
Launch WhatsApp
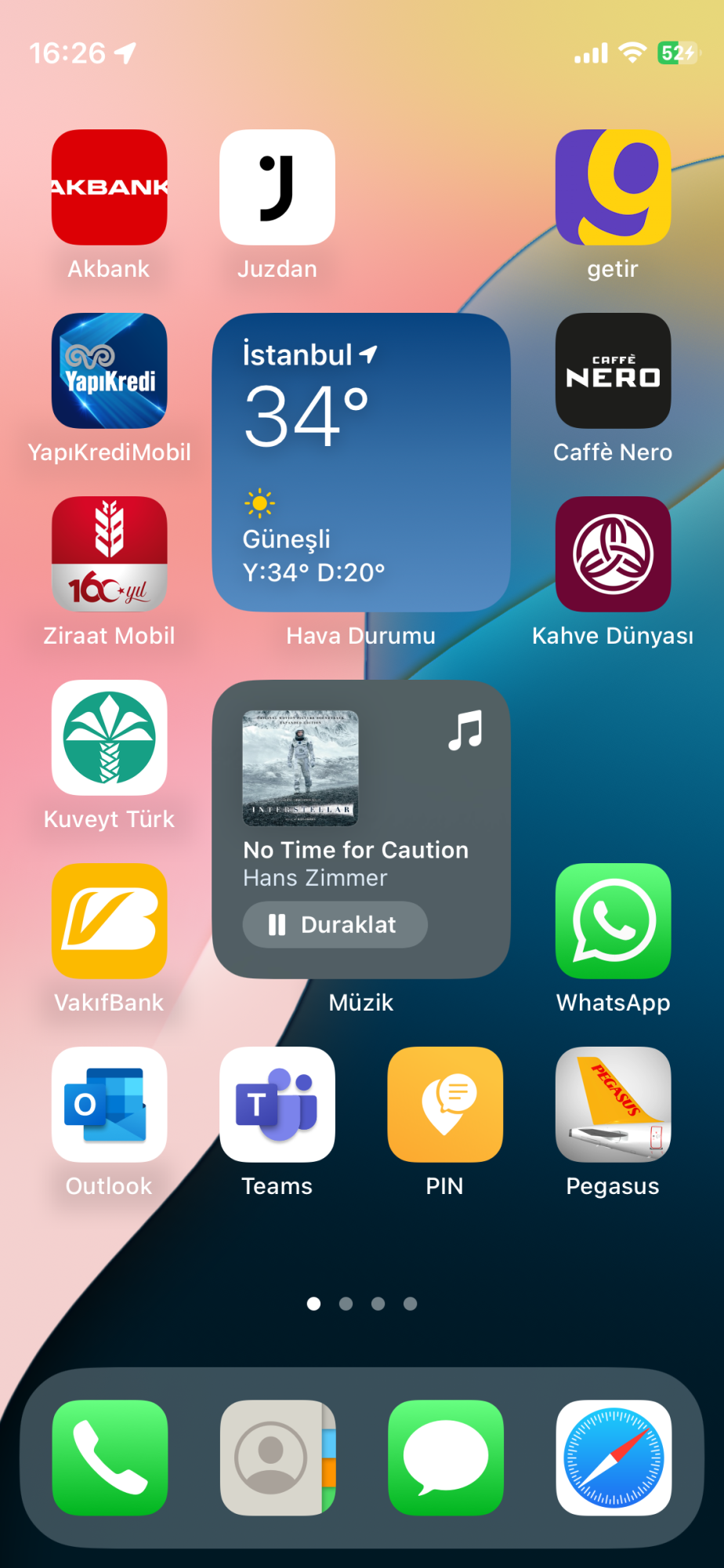[x=613, y=921]
